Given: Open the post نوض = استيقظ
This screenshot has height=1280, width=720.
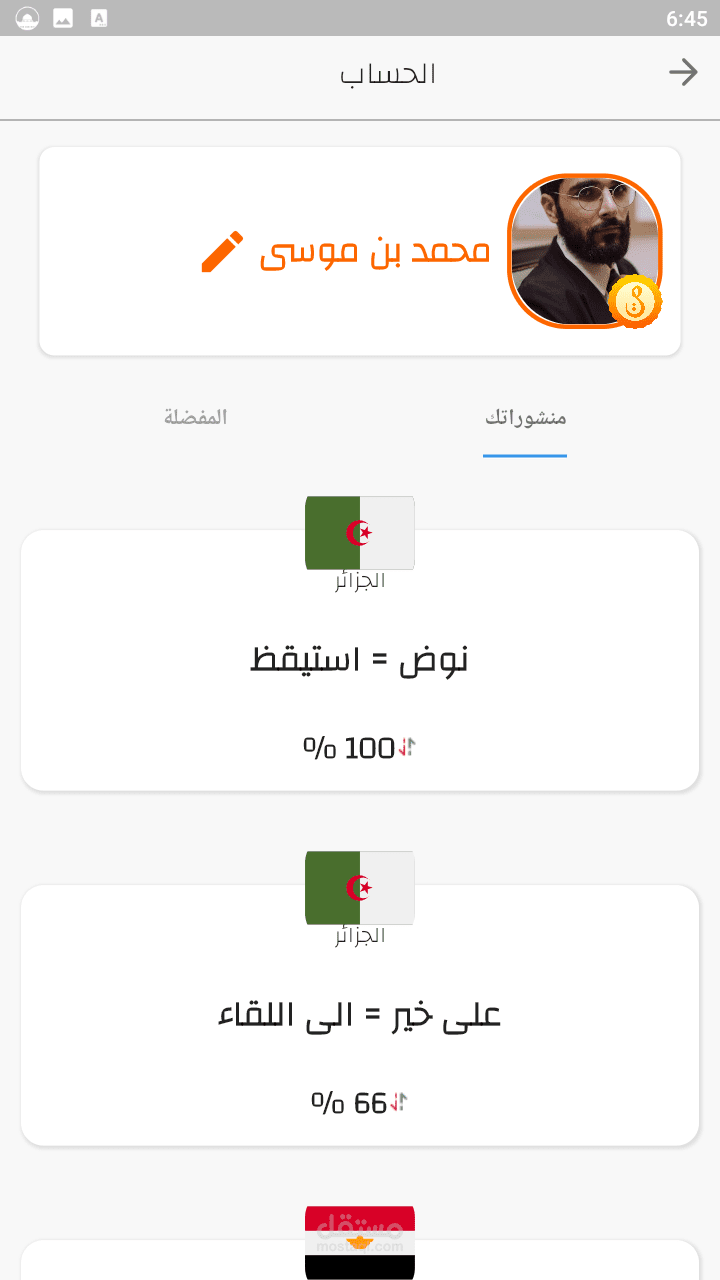Looking at the screenshot, I should 360,660.
